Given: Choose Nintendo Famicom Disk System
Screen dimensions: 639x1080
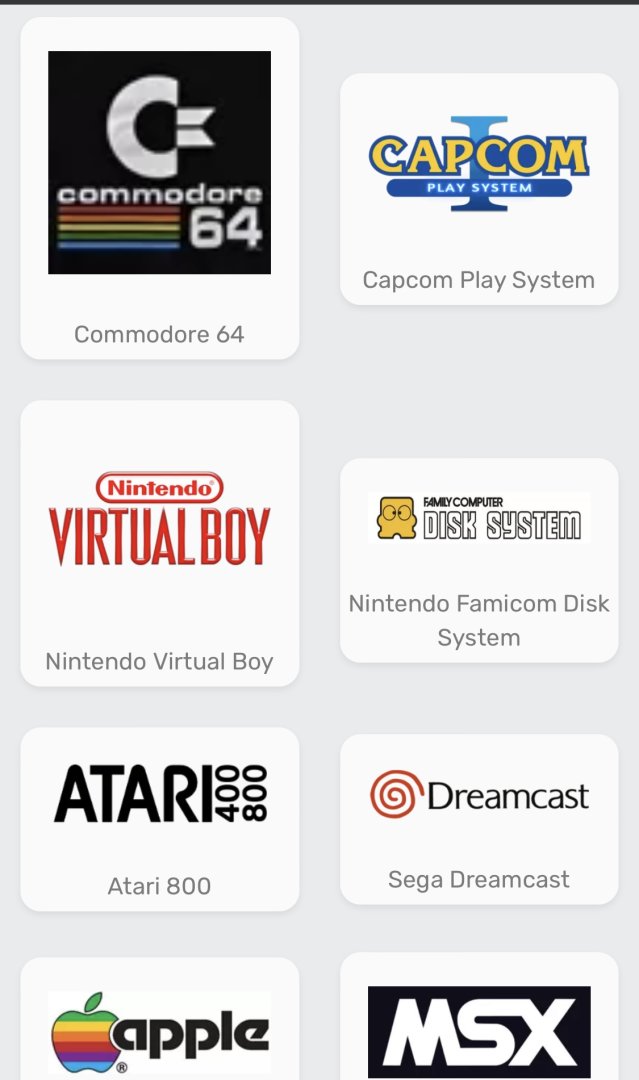Looking at the screenshot, I should coord(479,560).
